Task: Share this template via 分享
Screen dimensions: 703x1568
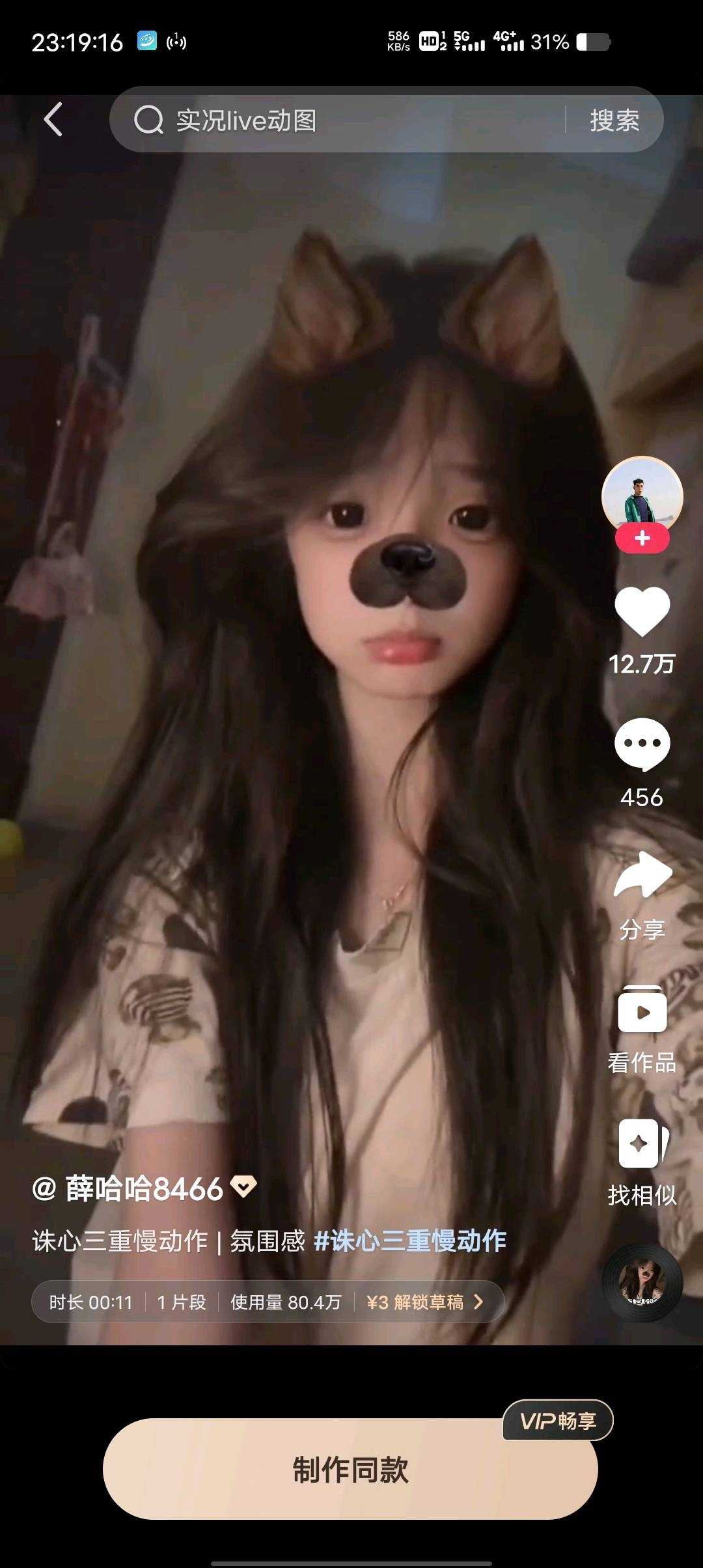Action: pos(642,877)
